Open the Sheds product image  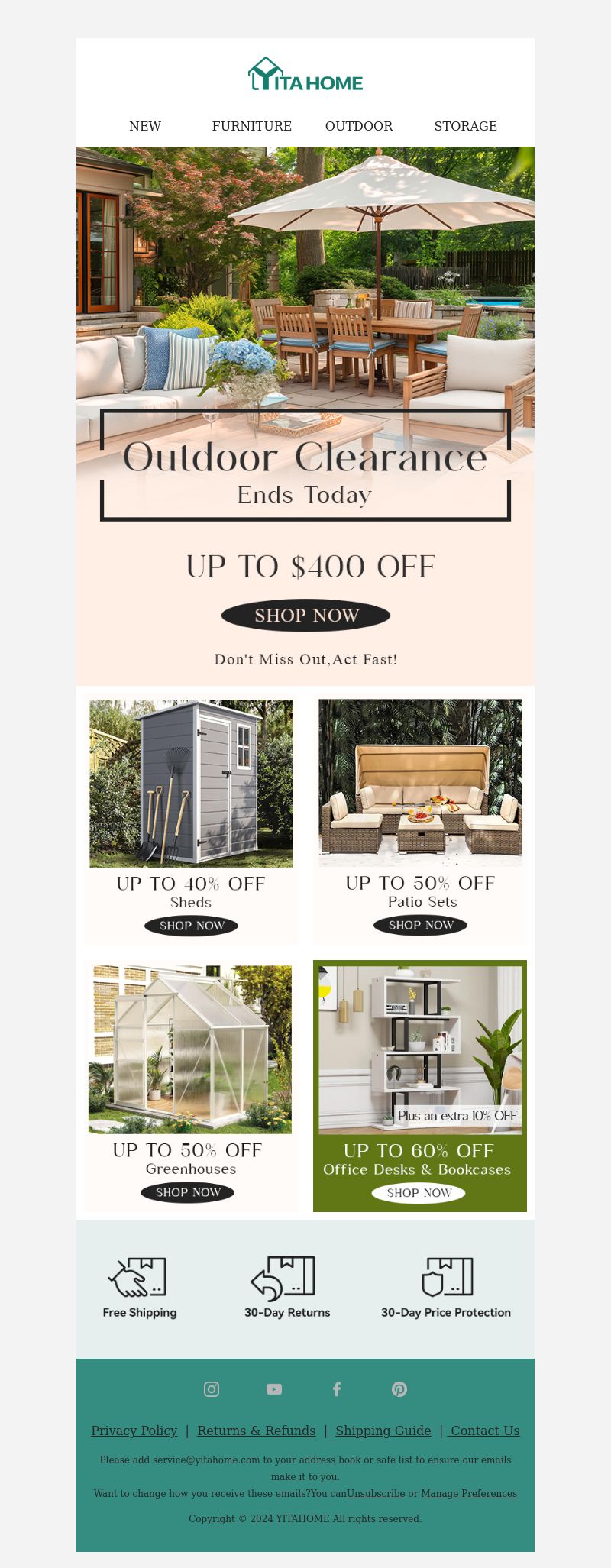coord(191,783)
